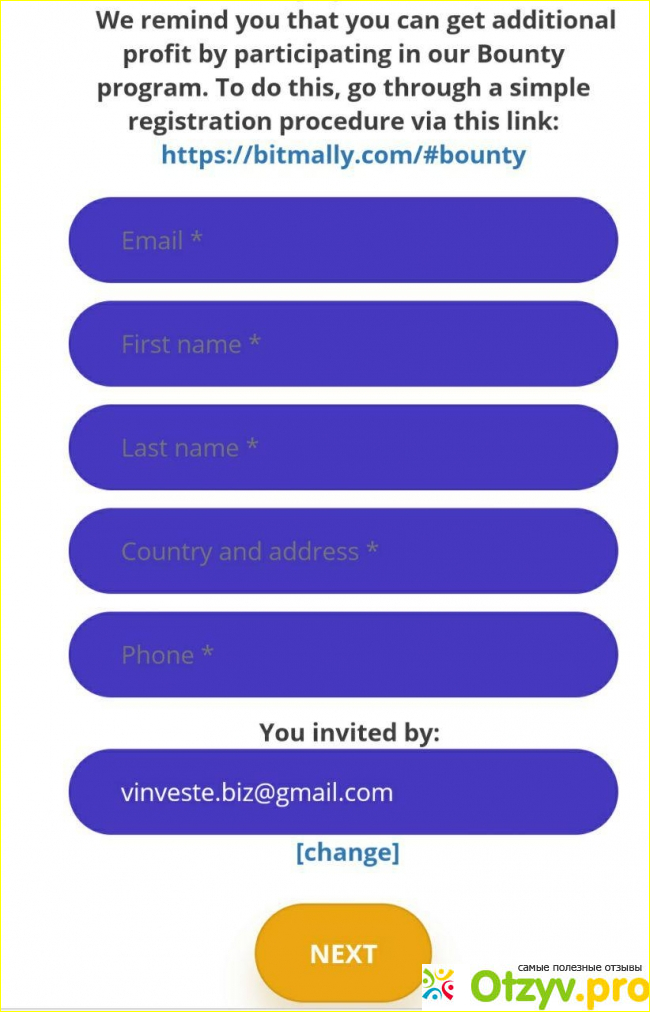This screenshot has height=1012, width=650.
Task: Select the First name field
Action: click(x=343, y=344)
